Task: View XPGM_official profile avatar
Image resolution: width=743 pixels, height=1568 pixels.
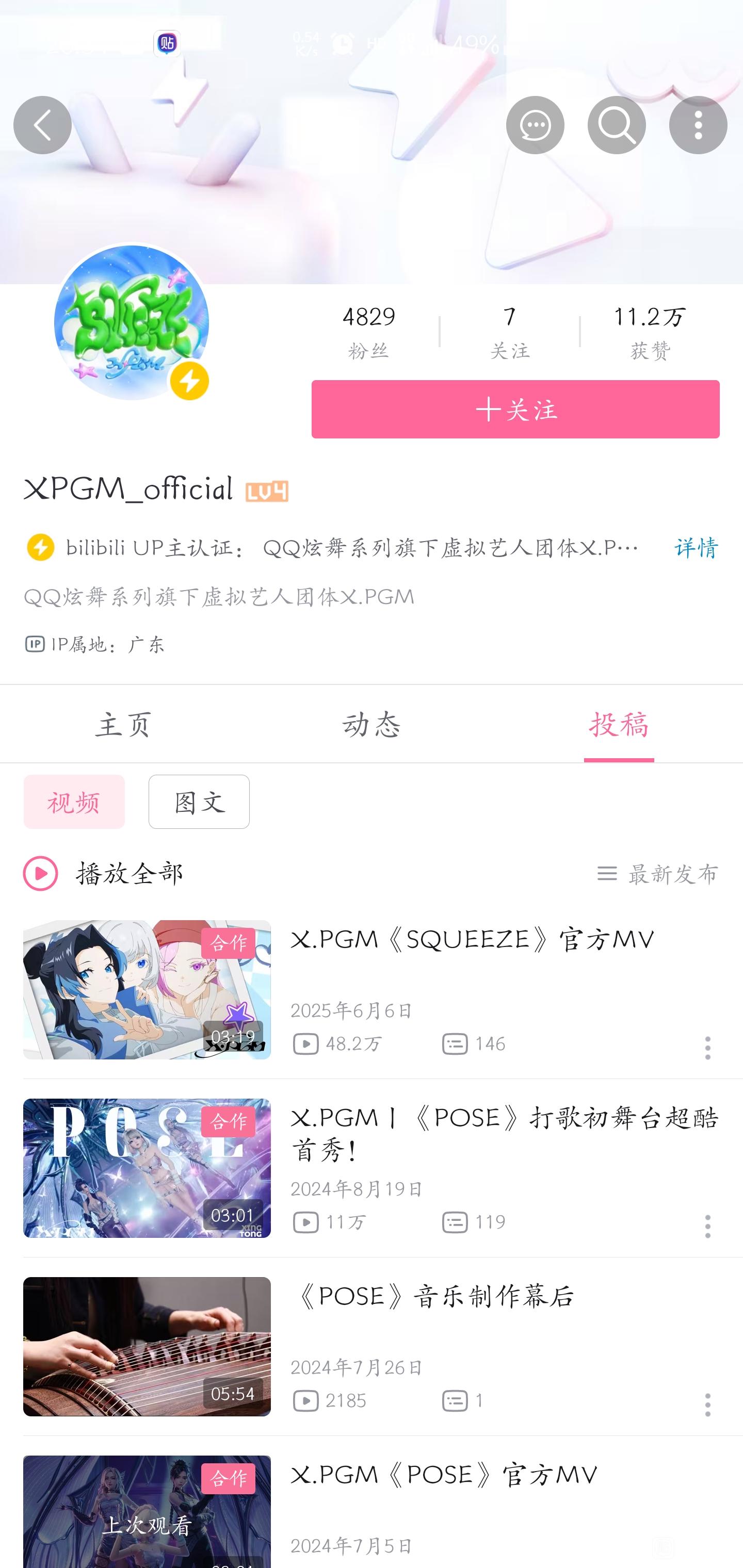Action: [x=132, y=322]
